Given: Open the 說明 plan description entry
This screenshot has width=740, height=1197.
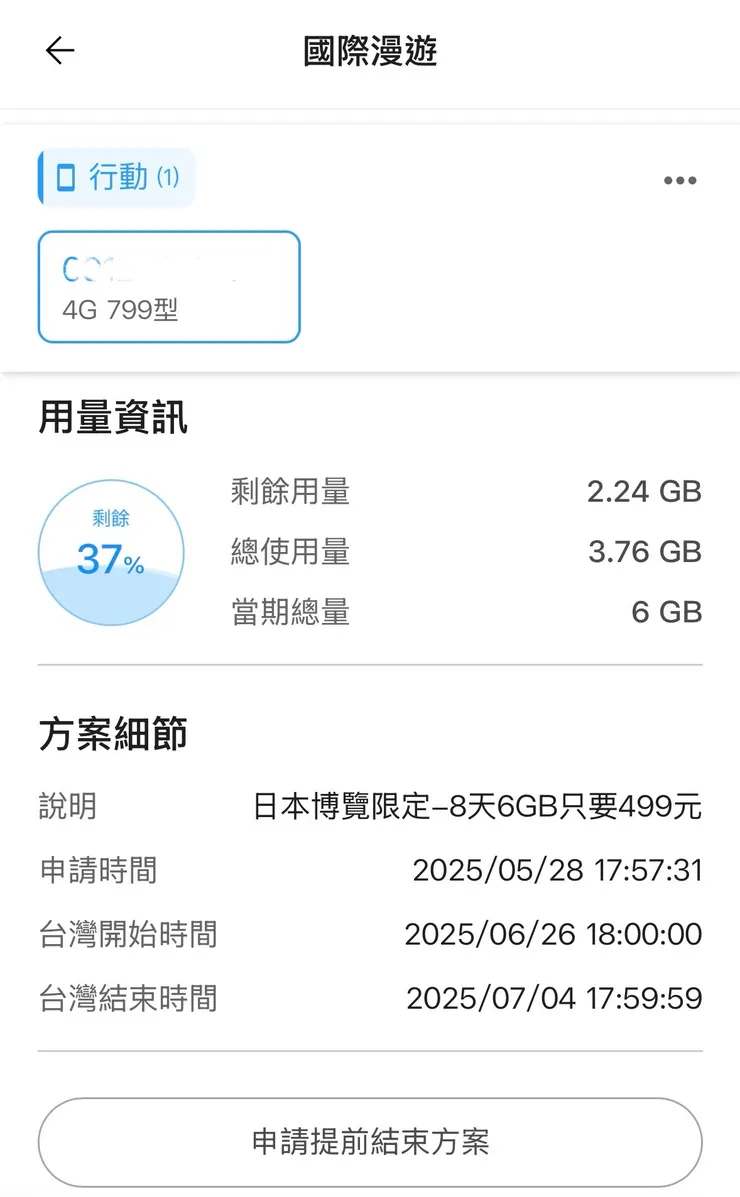Looking at the screenshot, I should (x=66, y=808).
